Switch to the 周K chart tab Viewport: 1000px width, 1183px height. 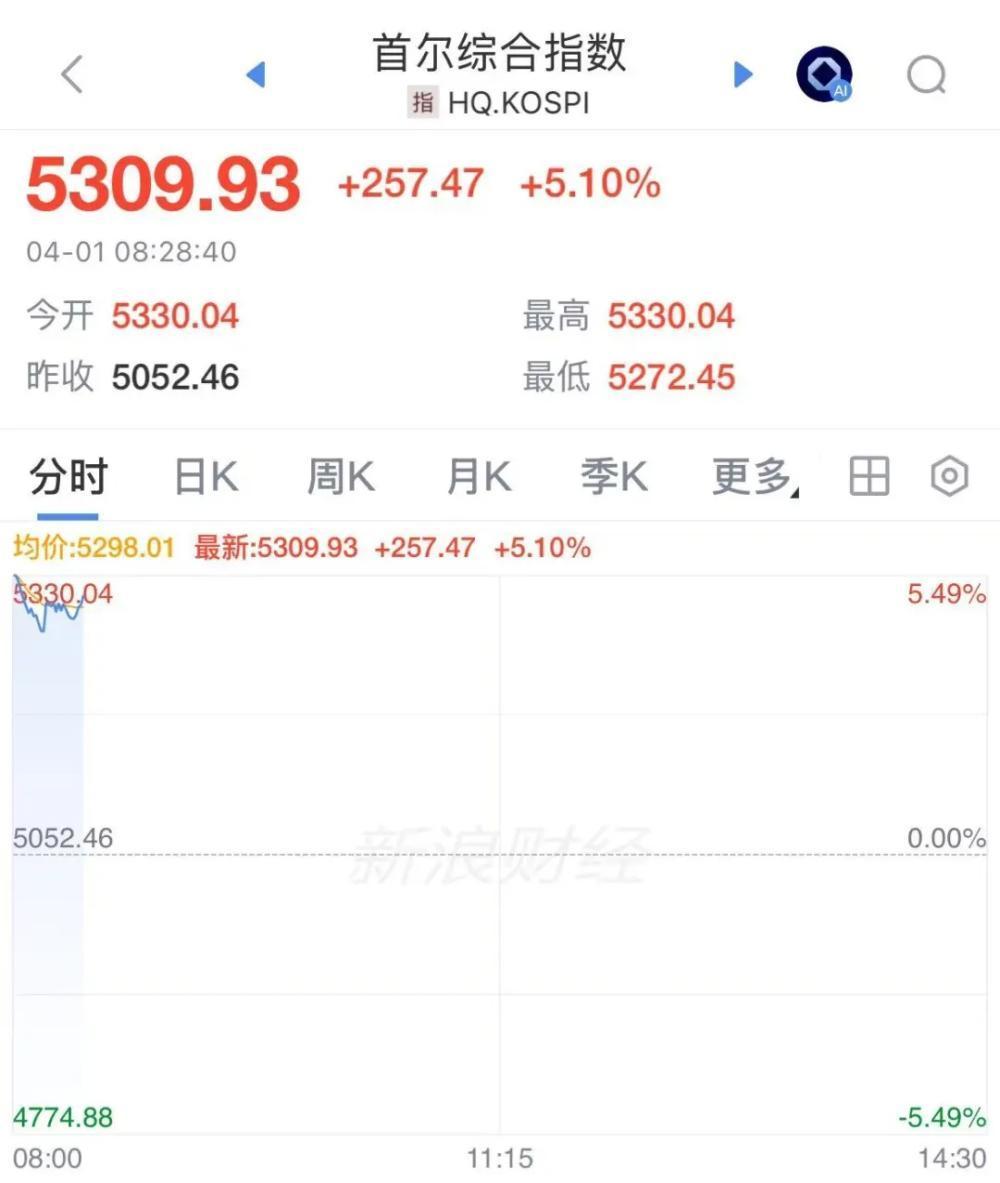[x=341, y=478]
